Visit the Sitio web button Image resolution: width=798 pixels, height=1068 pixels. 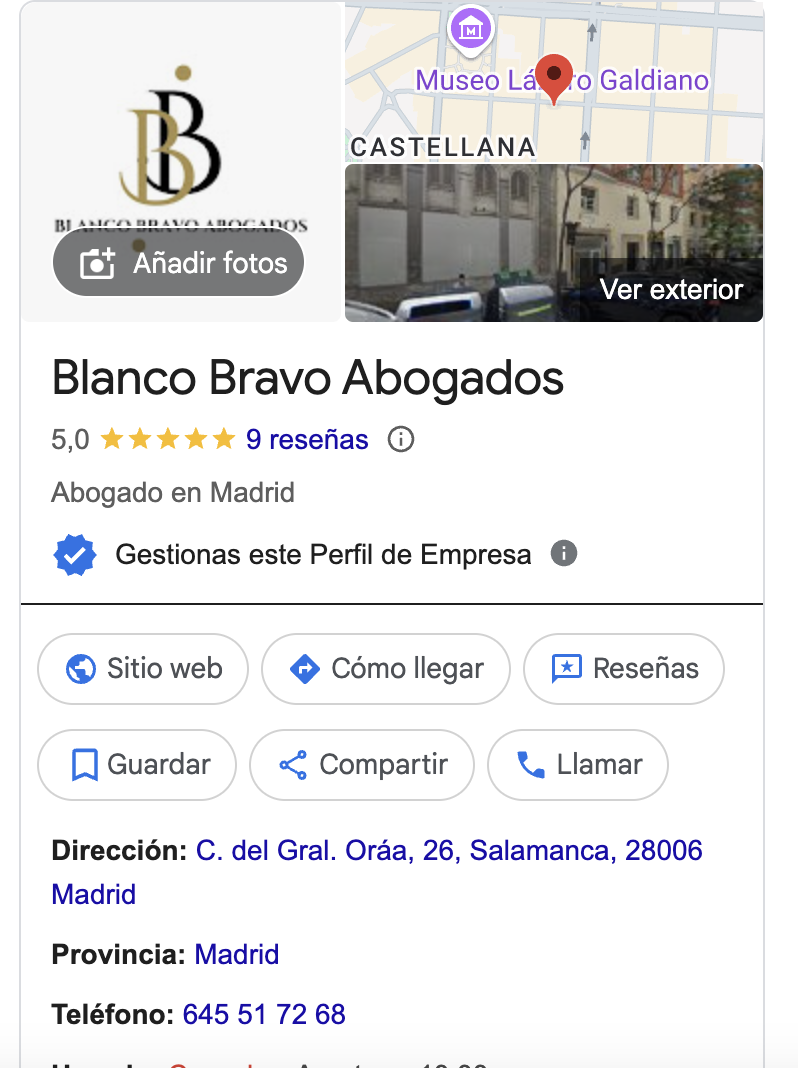point(143,669)
